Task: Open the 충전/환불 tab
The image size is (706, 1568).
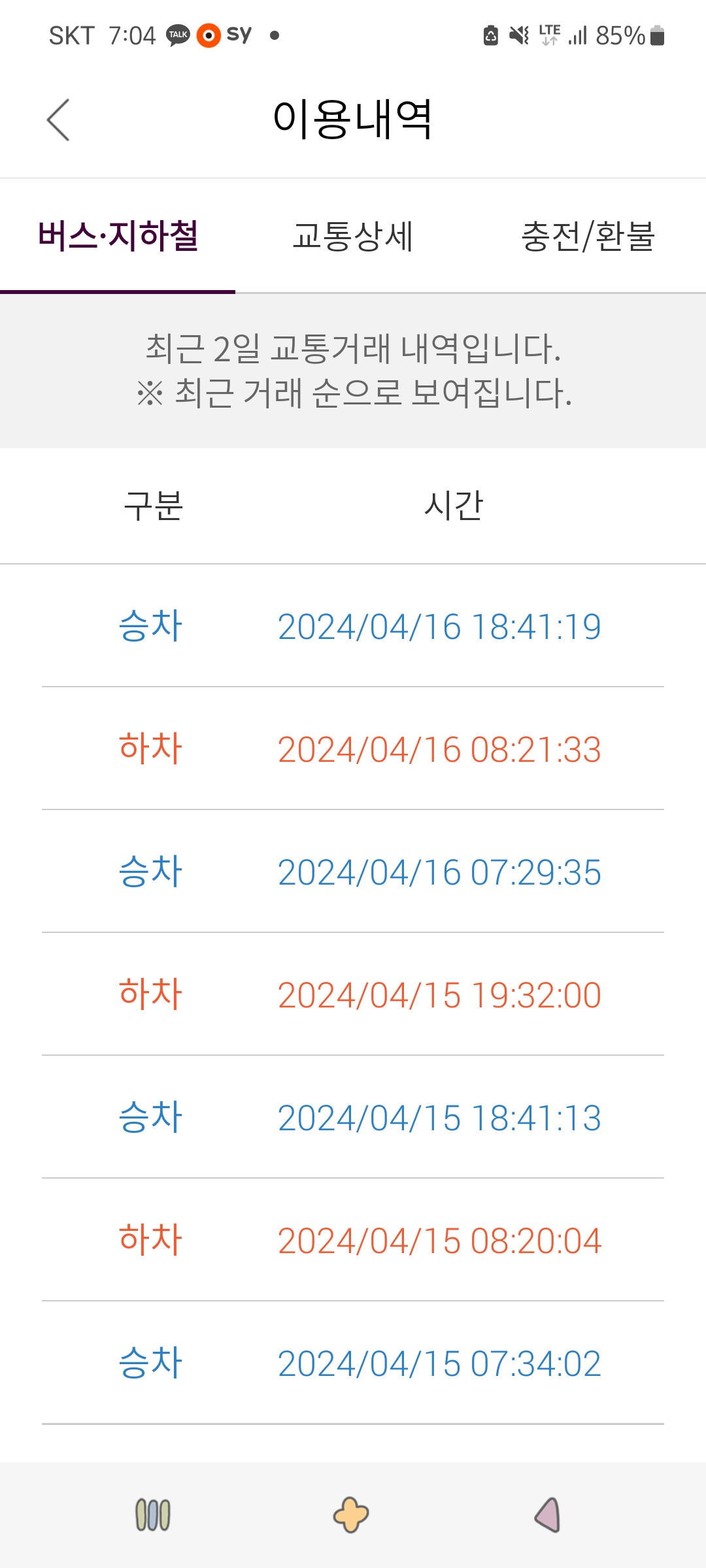Action: [x=588, y=236]
